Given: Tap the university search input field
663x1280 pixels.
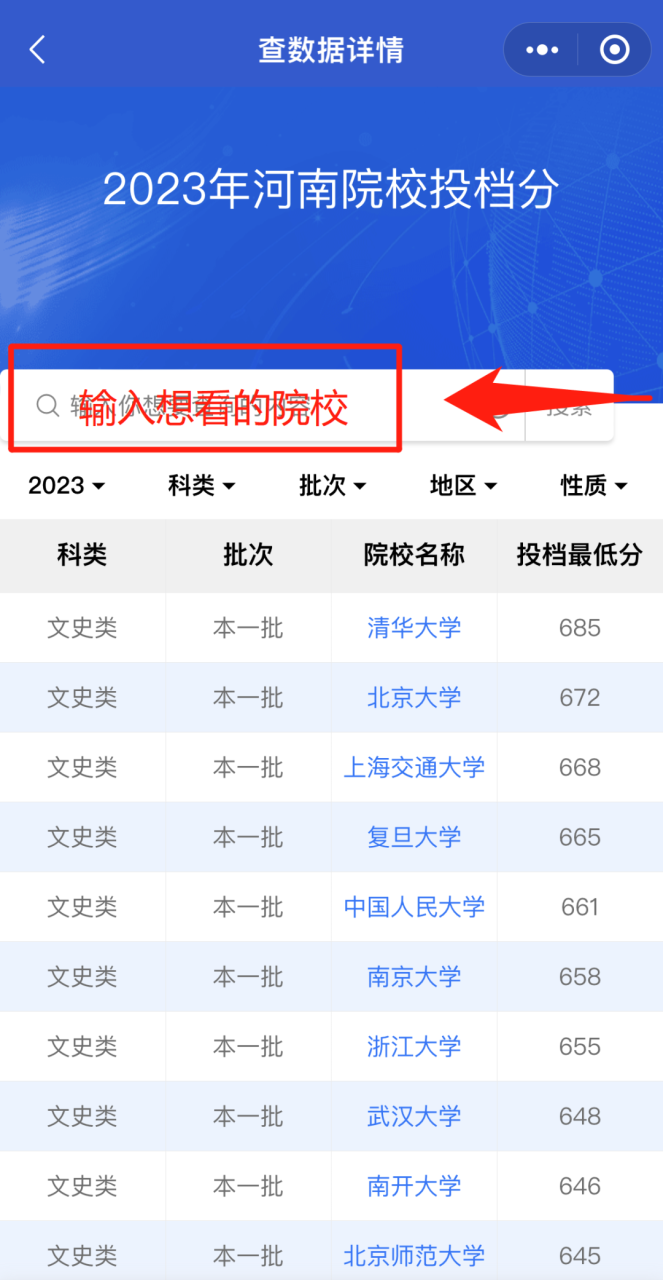Looking at the screenshot, I should [270, 405].
